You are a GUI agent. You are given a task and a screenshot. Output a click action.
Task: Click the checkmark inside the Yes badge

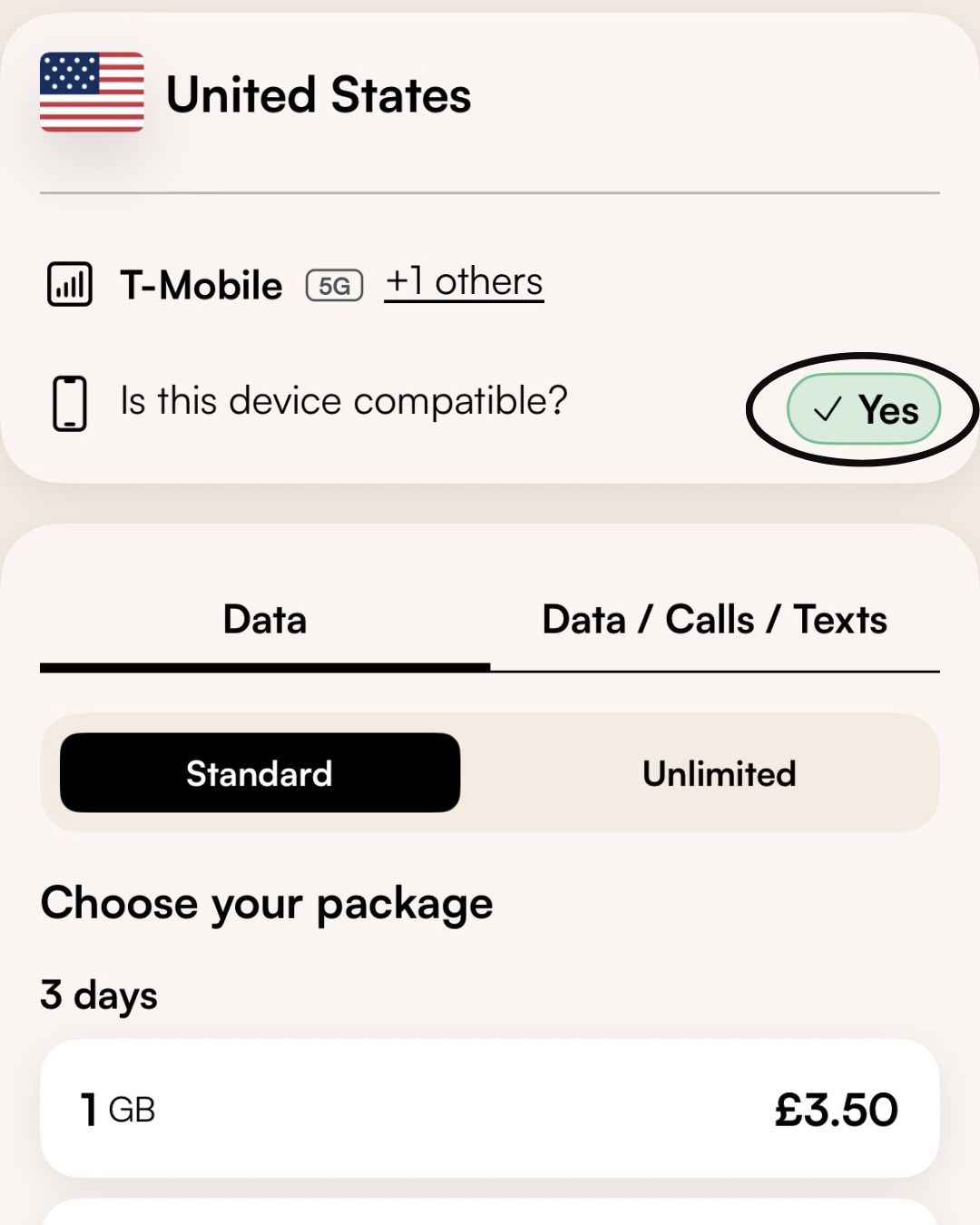827,411
